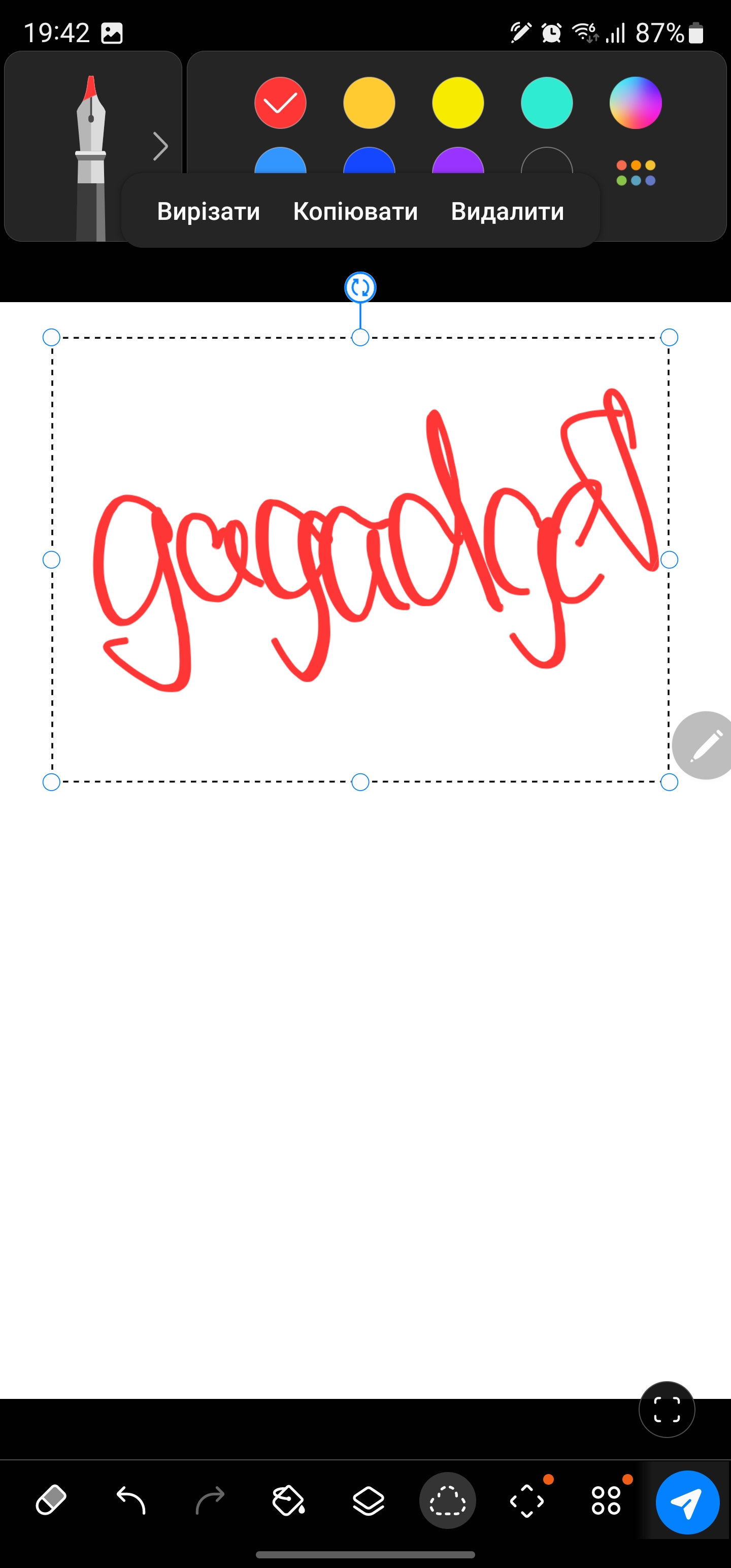Select the eraser tool
The height and width of the screenshot is (1568, 731).
click(51, 1500)
